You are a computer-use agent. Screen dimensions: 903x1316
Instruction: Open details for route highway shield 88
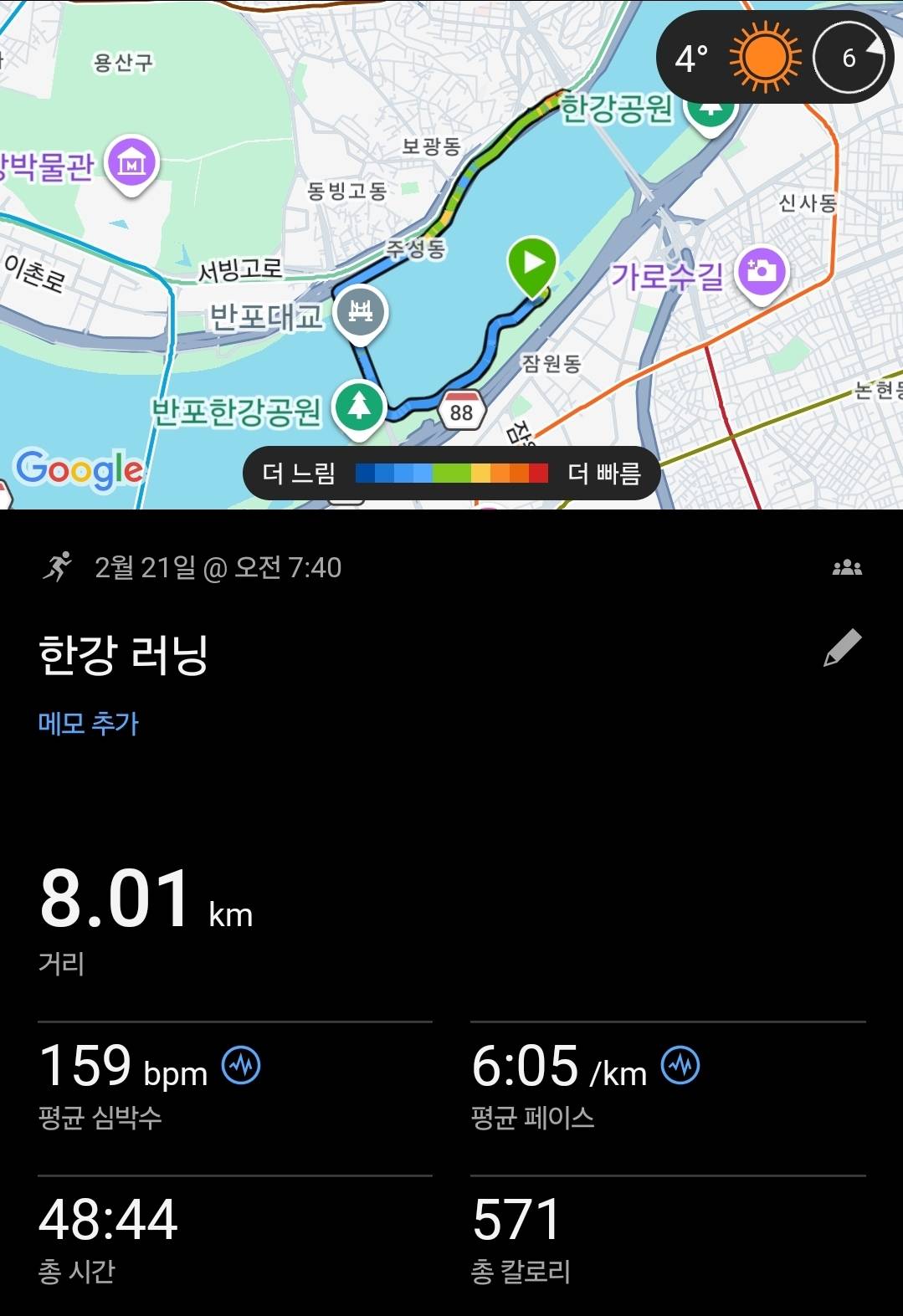point(461,411)
